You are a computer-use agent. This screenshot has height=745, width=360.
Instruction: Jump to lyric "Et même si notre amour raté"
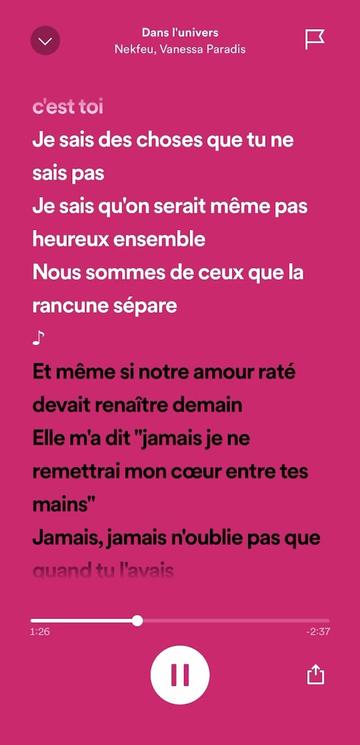tap(164, 372)
